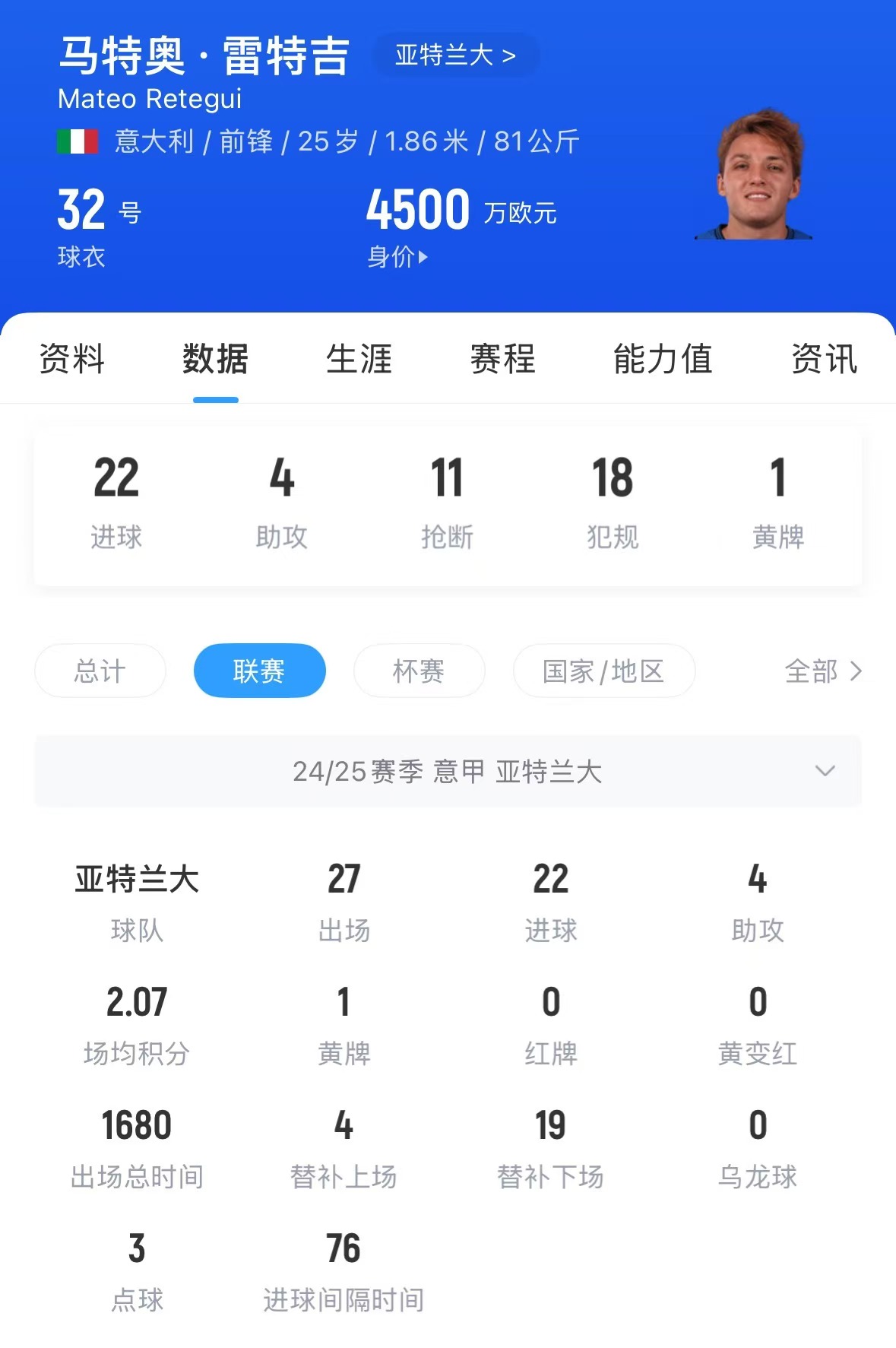The width and height of the screenshot is (896, 1348).
Task: Open 全部 to view all stats
Action: 823,671
